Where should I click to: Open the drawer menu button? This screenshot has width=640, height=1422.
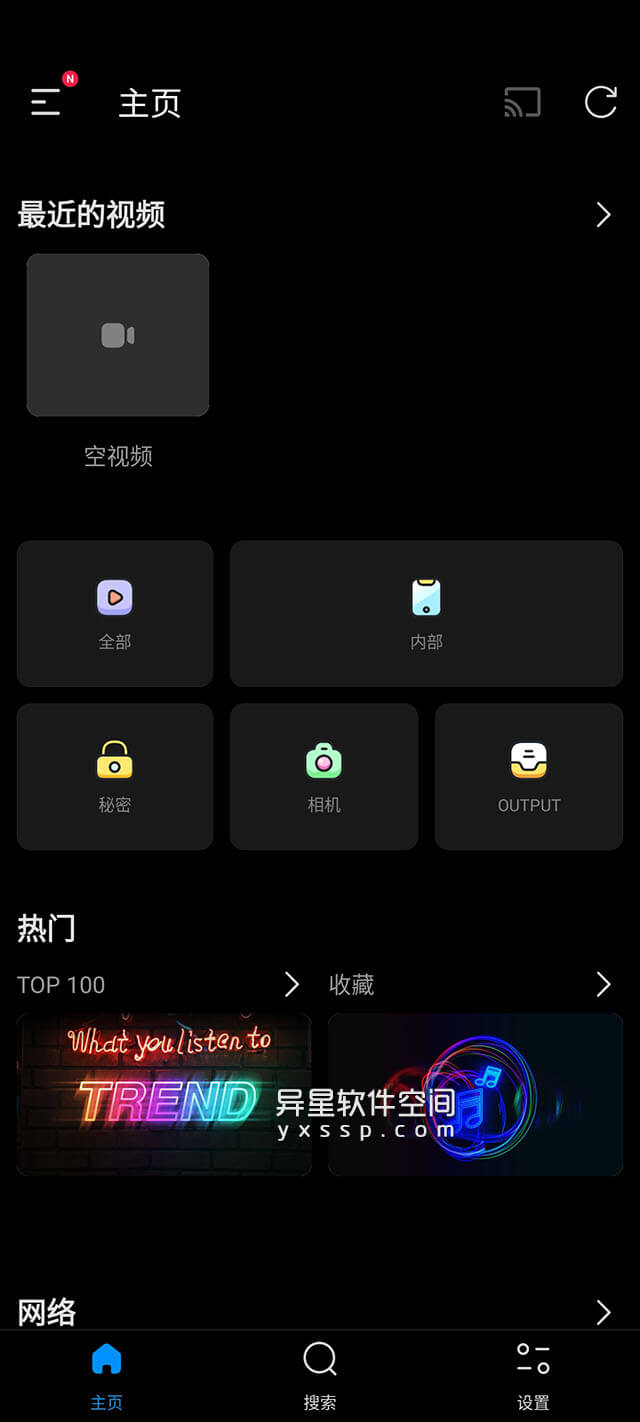point(46,102)
